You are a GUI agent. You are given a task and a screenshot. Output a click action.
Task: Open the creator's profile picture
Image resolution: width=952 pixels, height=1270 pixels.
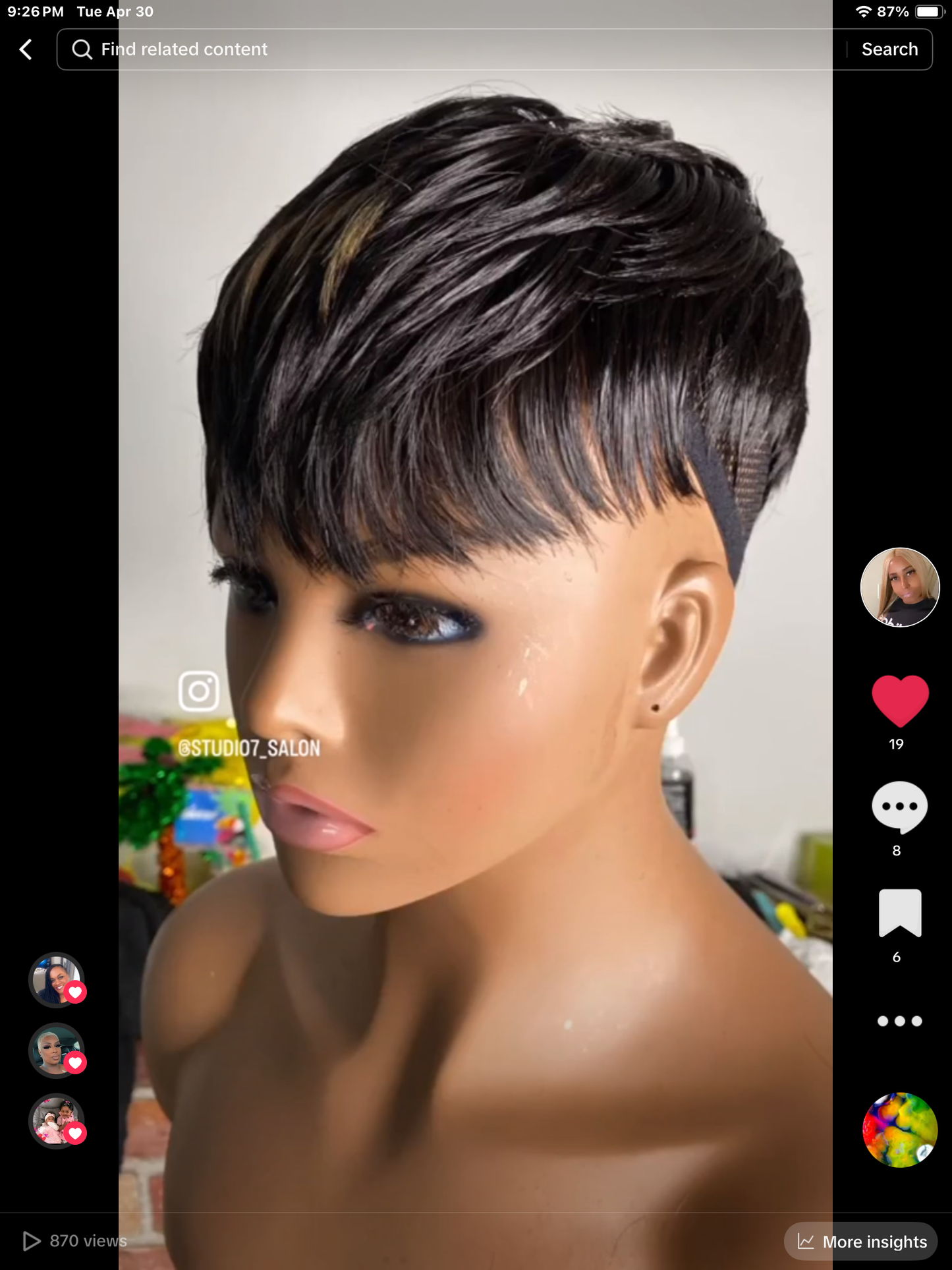point(899,587)
